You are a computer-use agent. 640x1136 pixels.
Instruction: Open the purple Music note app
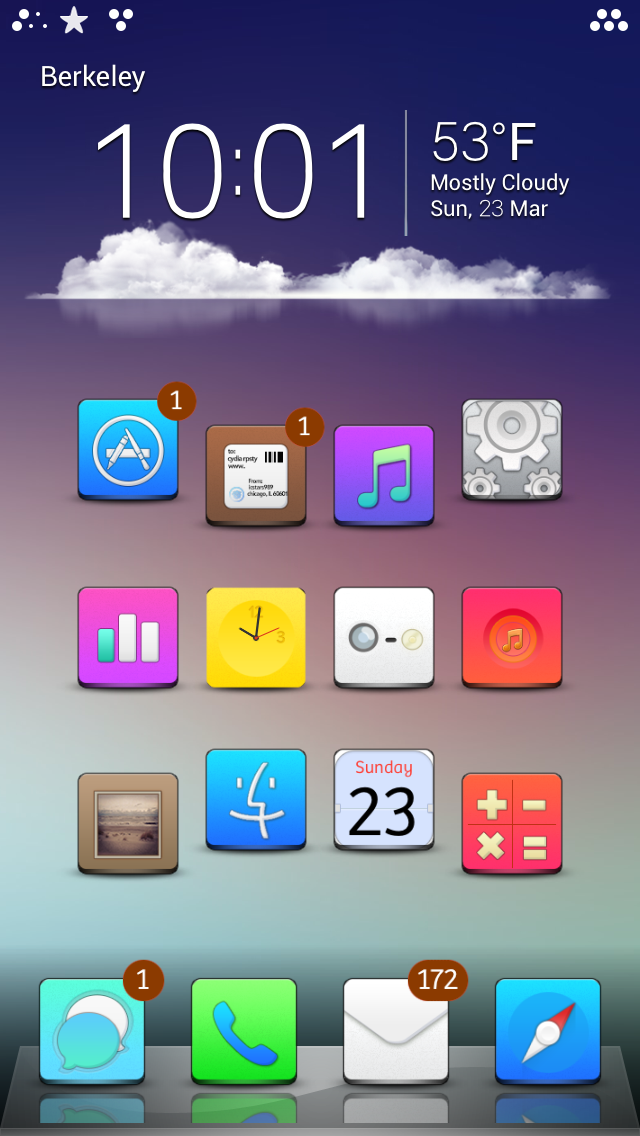(x=384, y=475)
